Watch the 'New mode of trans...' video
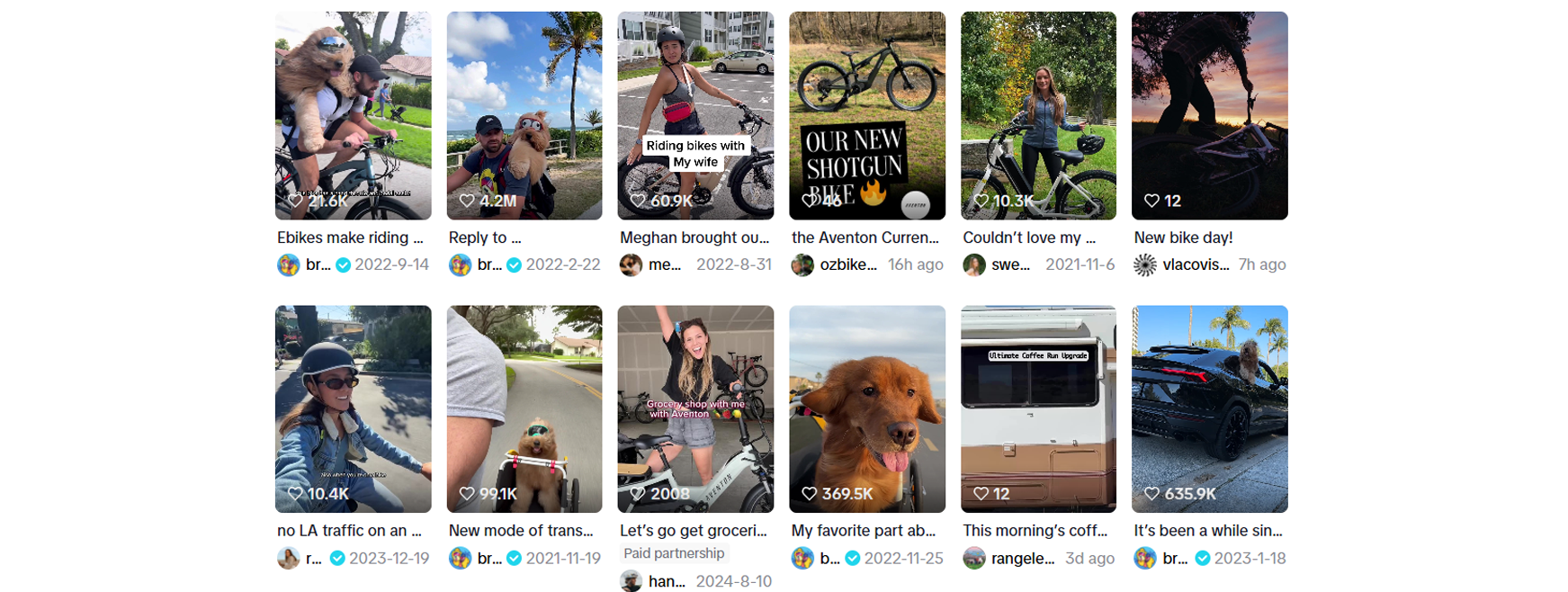 click(x=524, y=408)
